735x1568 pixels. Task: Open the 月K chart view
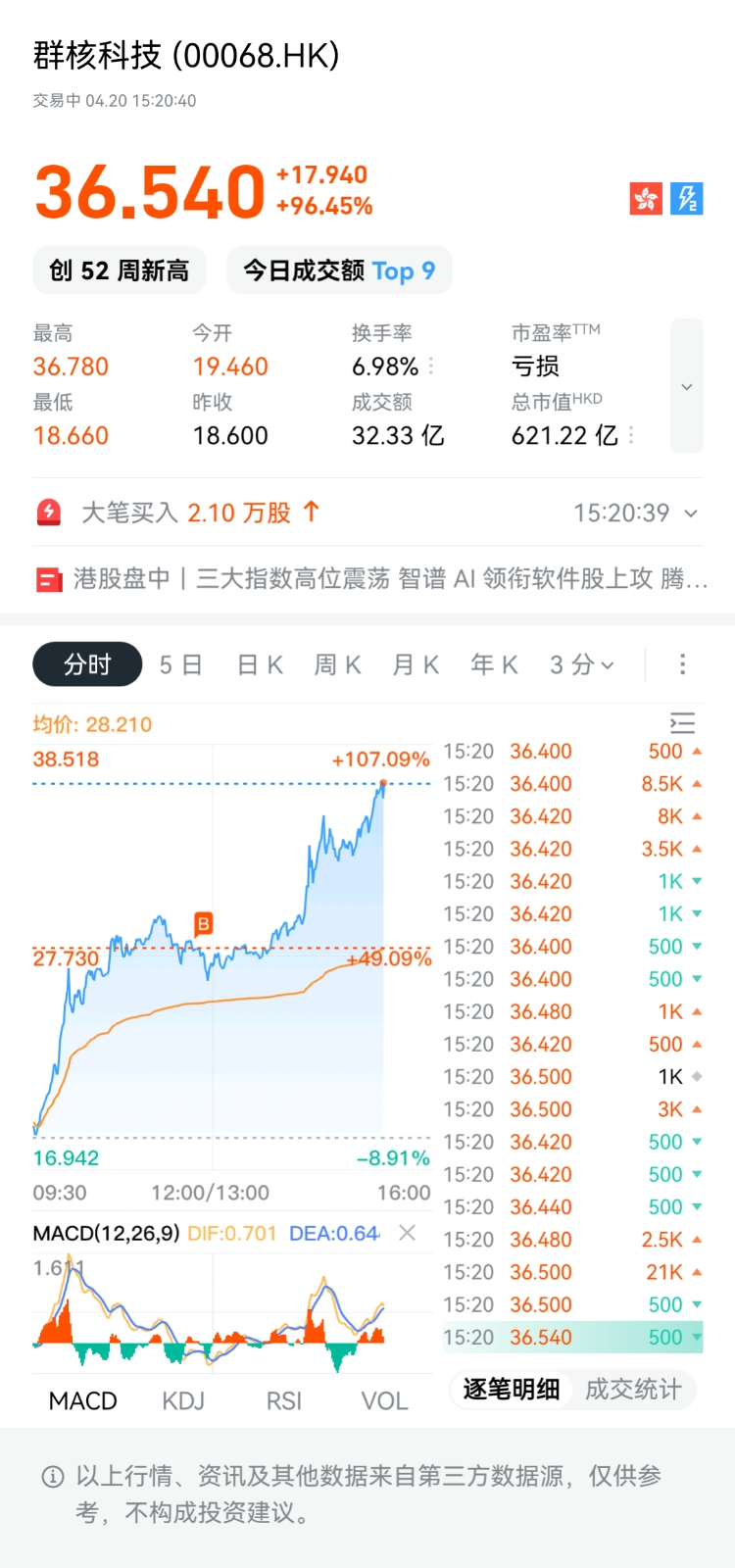tap(416, 665)
